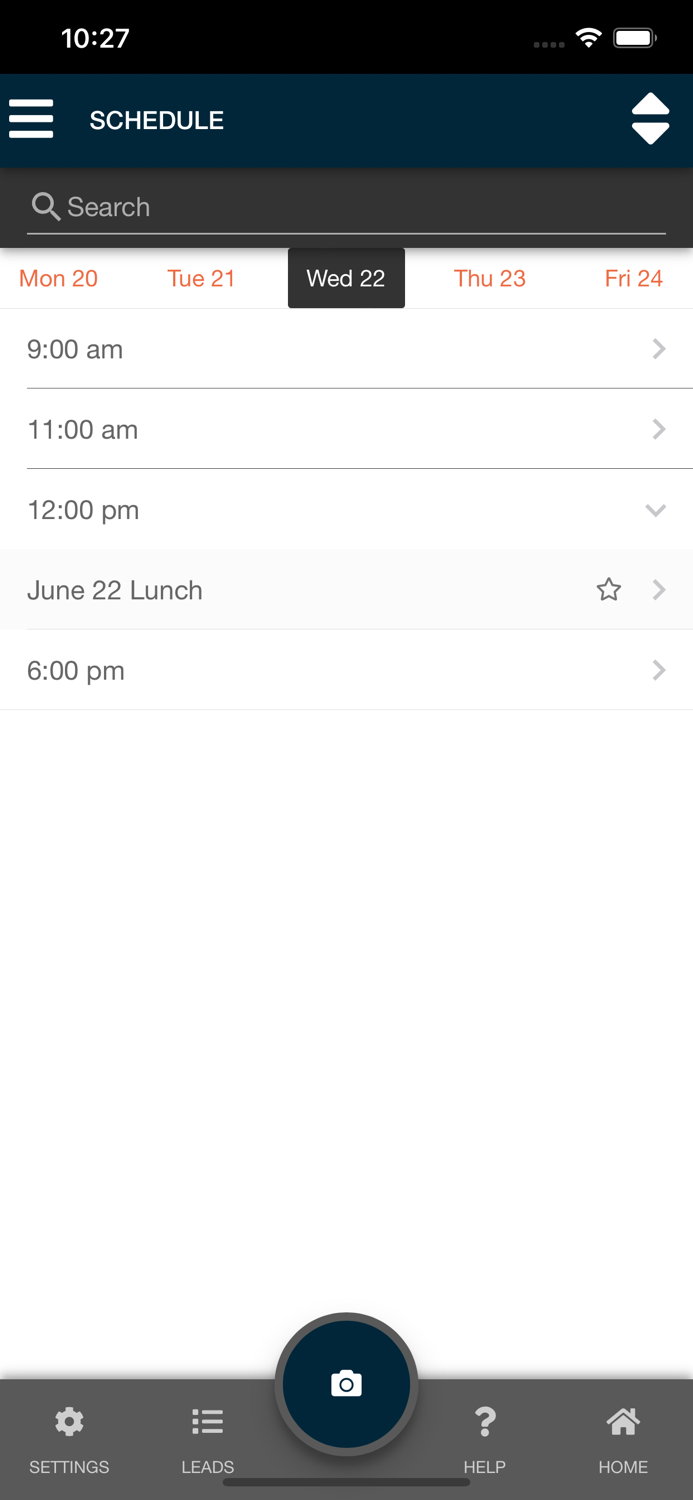Return to the Home tab
This screenshot has width=693, height=1500.
point(623,1438)
